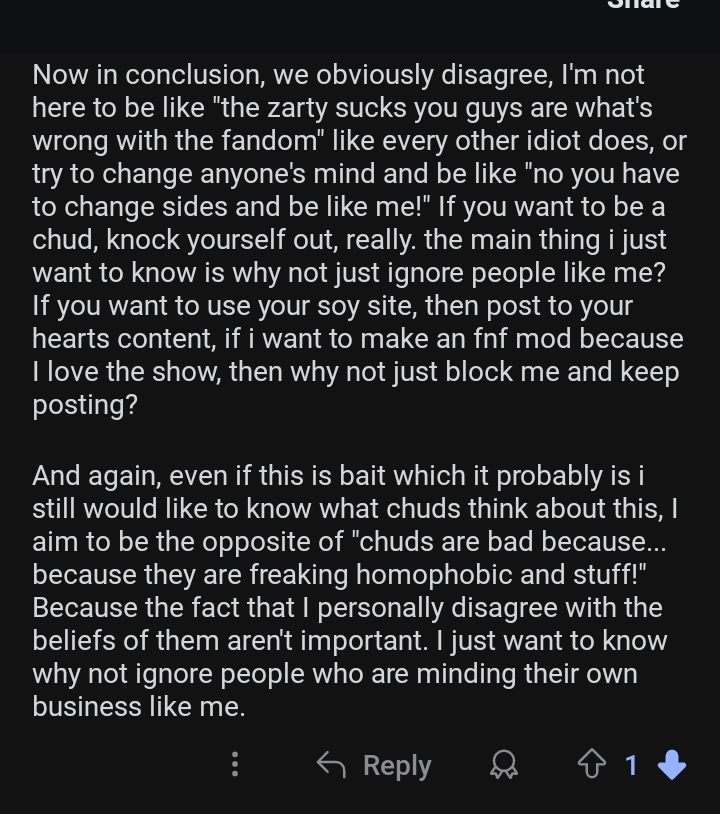This screenshot has width=720, height=814.
Task: Tap Share at the top
Action: point(643,5)
